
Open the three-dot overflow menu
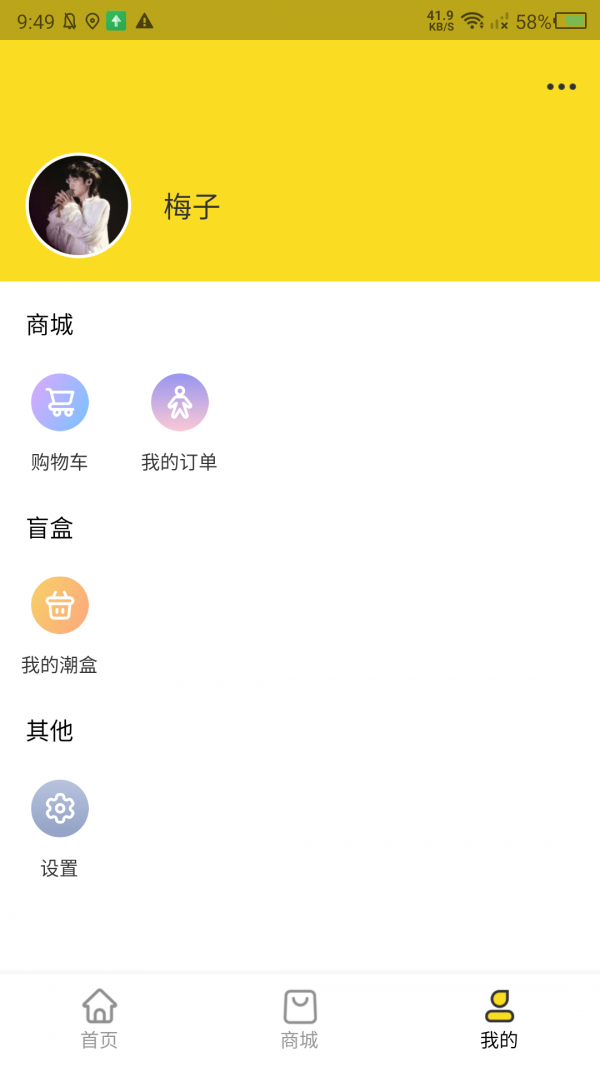tap(561, 87)
